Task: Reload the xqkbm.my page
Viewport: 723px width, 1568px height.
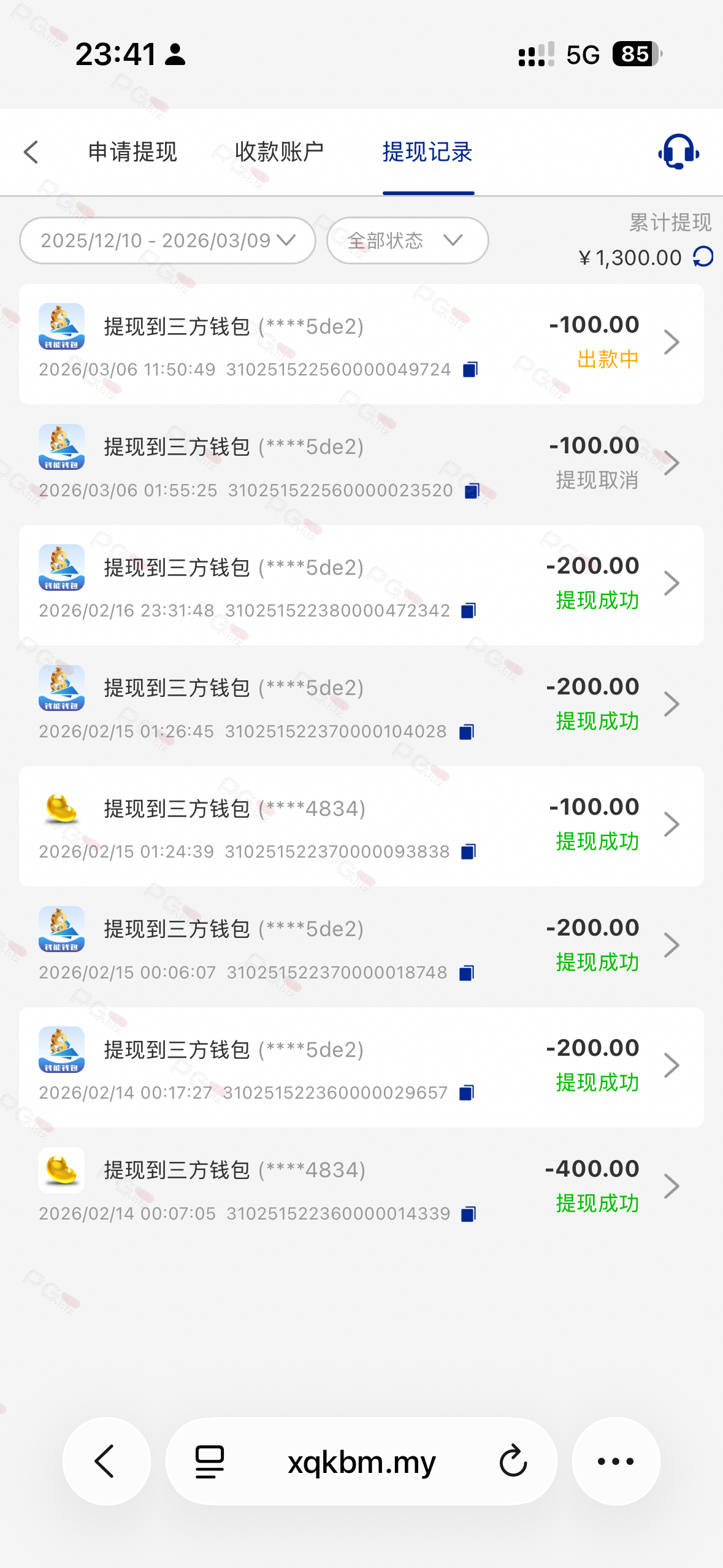Action: coord(513,1461)
